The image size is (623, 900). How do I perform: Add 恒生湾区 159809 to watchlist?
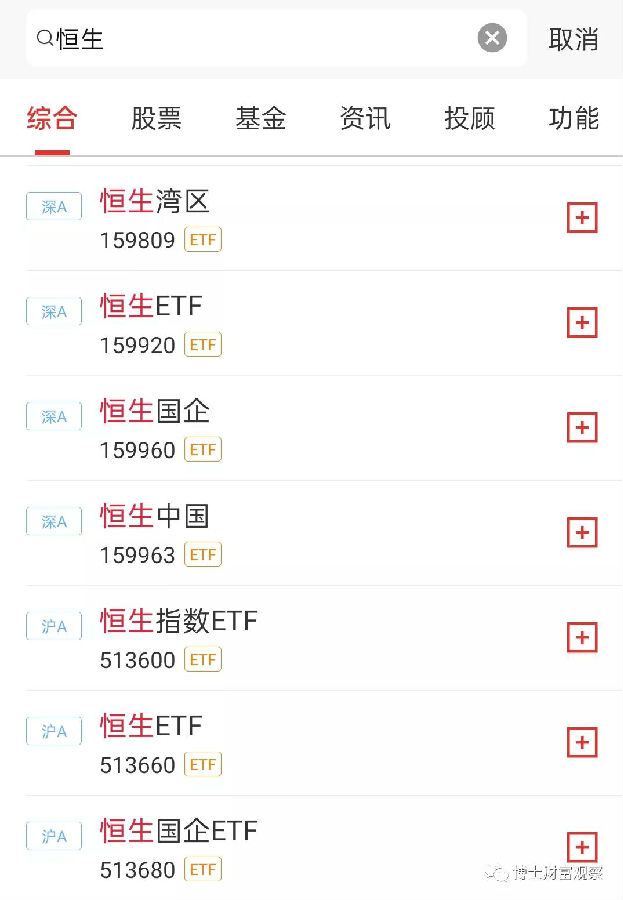click(x=581, y=218)
